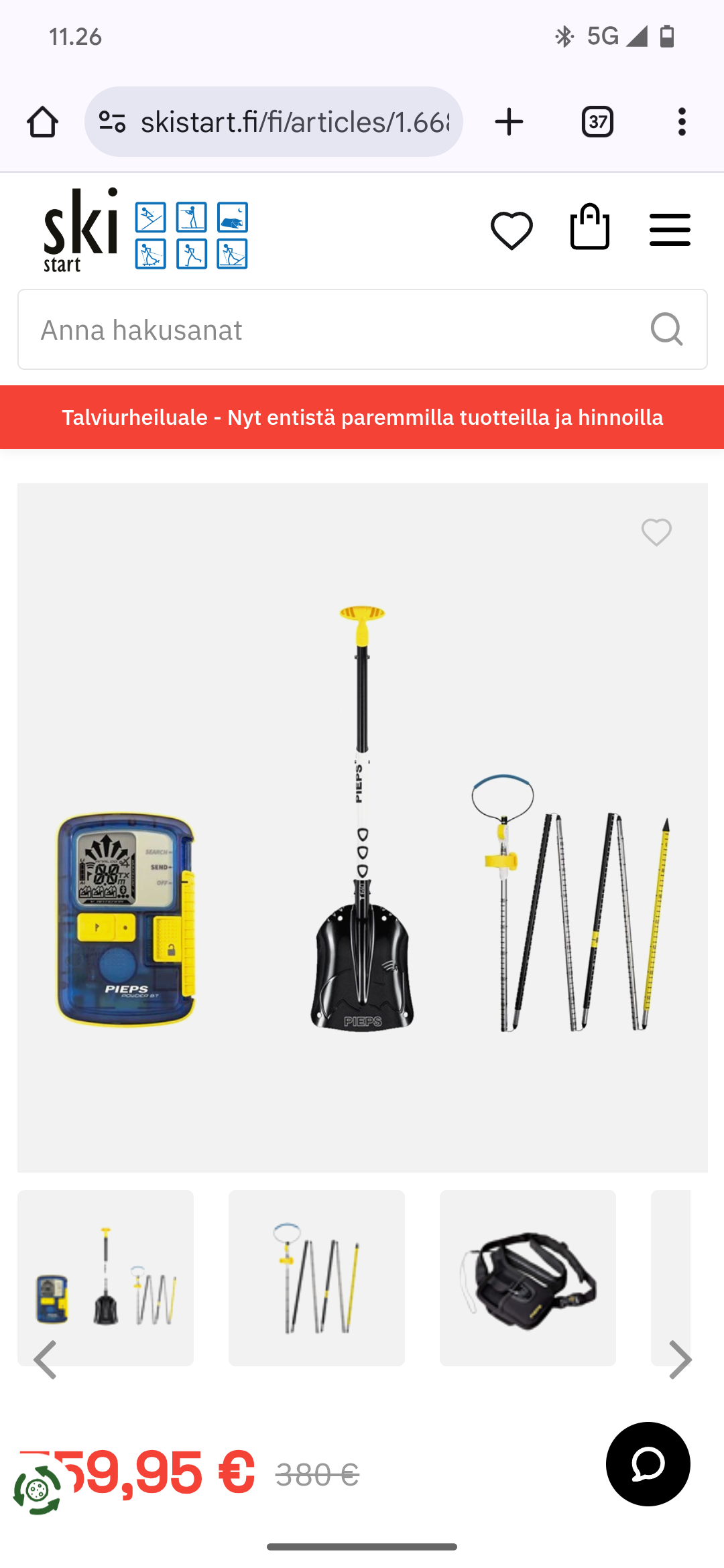724x1568 pixels.
Task: Open the shopping bag
Action: tap(590, 228)
